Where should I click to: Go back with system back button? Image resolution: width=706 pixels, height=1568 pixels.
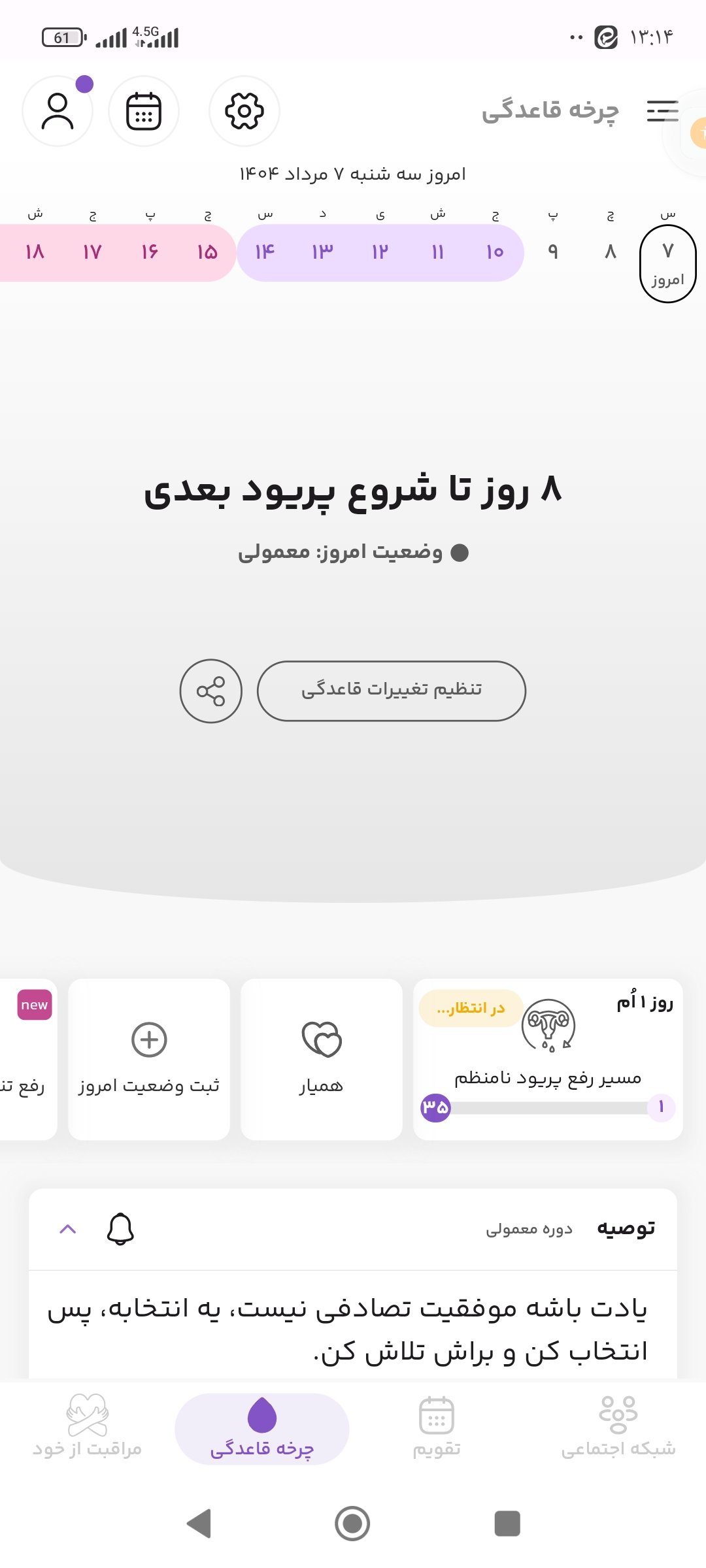(x=199, y=1524)
